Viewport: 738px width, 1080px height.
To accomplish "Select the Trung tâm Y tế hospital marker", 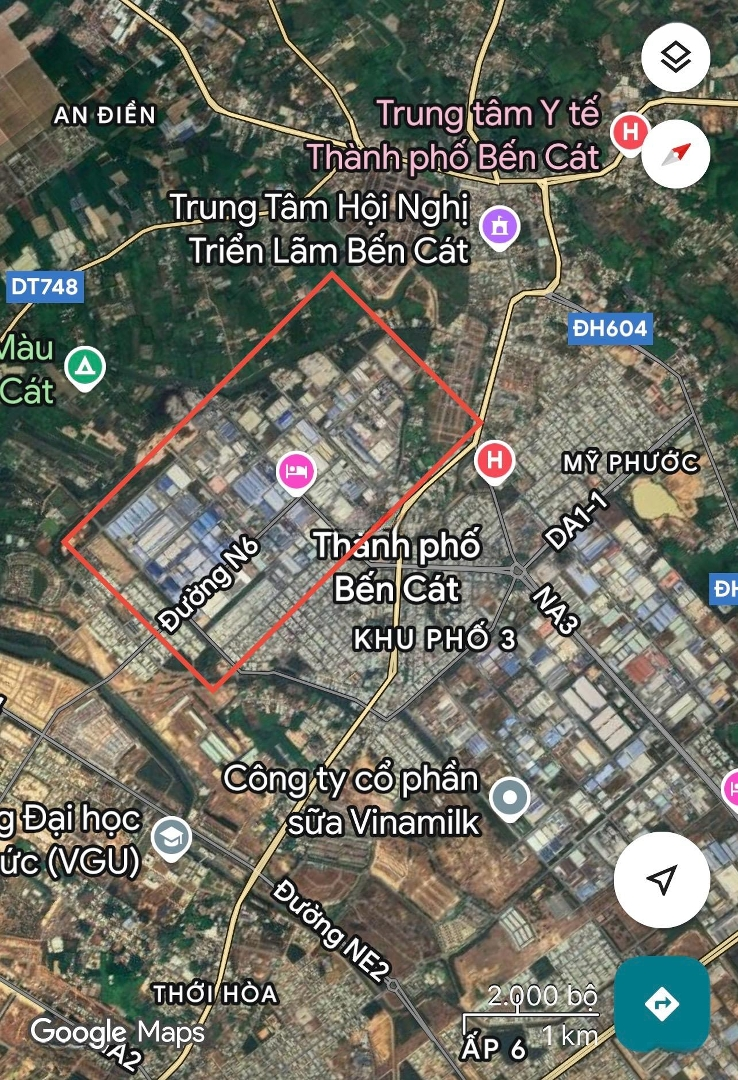I will click(630, 132).
